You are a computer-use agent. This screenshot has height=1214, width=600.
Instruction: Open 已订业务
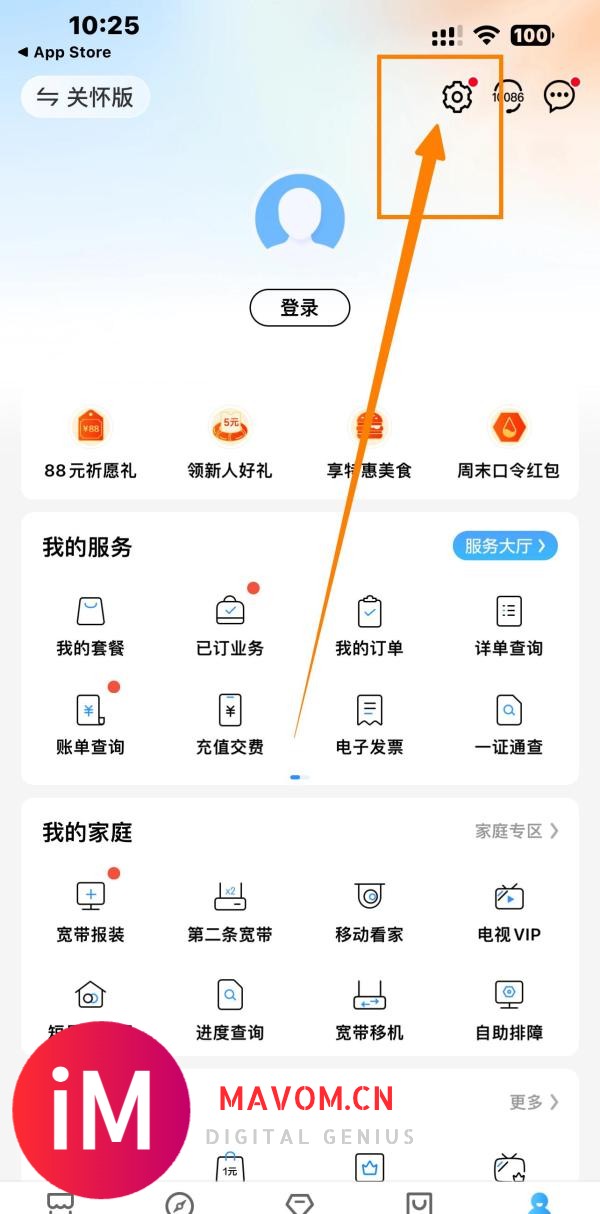pos(230,626)
